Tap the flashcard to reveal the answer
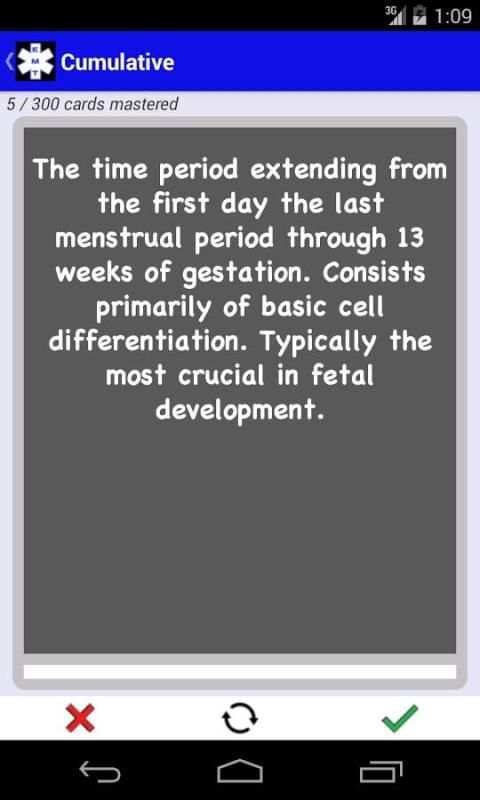This screenshot has width=480, height=800. [x=240, y=390]
